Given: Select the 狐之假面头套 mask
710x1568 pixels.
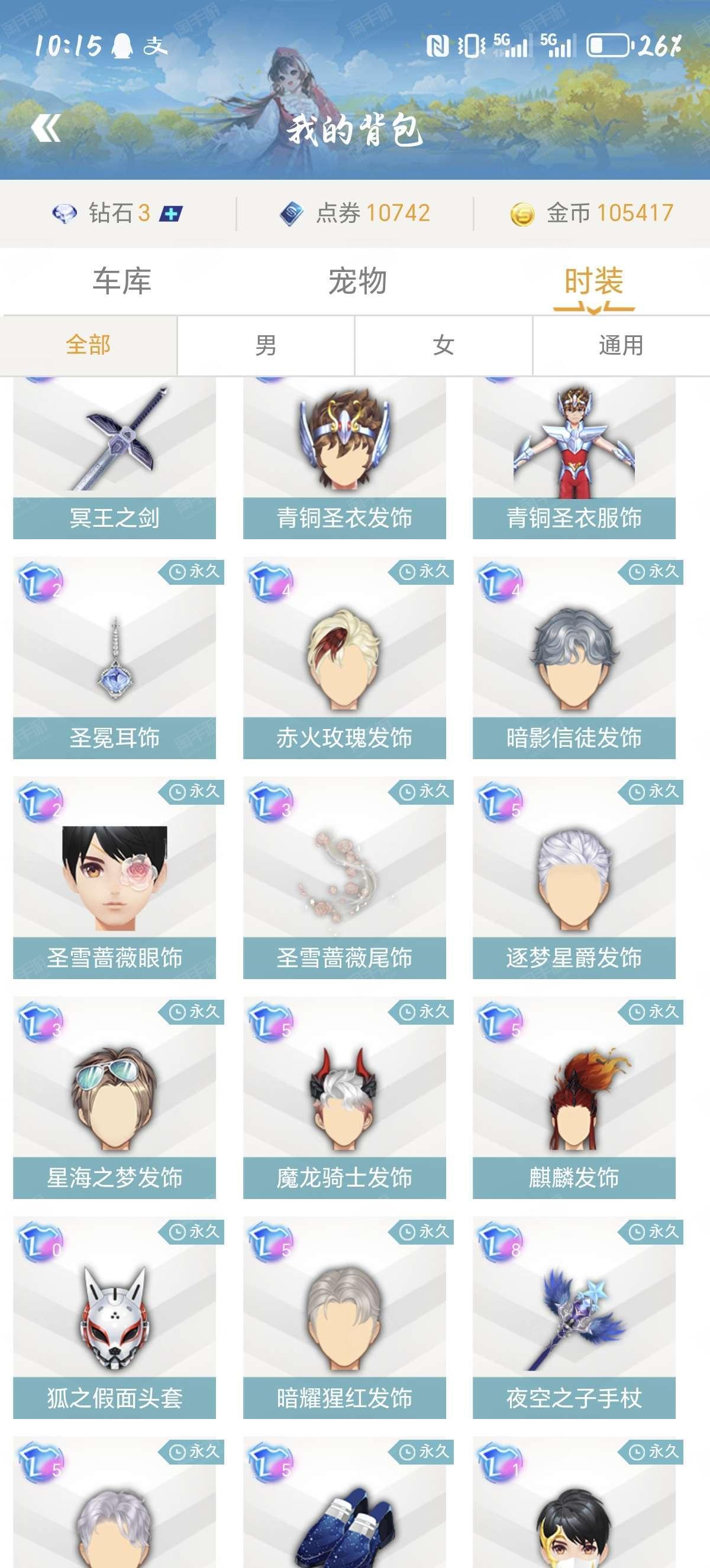Looking at the screenshot, I should click(114, 1318).
